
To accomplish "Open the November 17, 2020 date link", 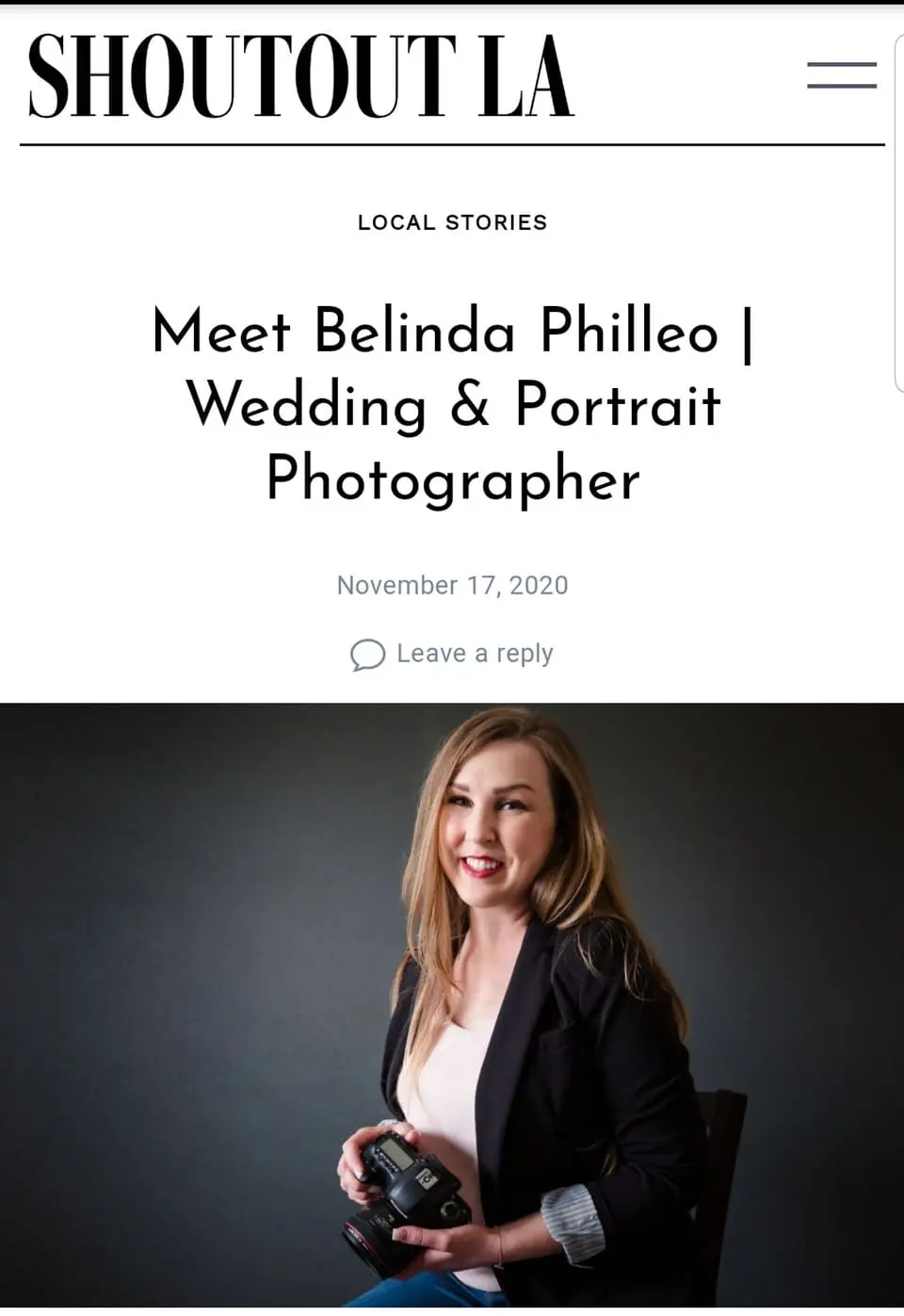I will (x=452, y=585).
